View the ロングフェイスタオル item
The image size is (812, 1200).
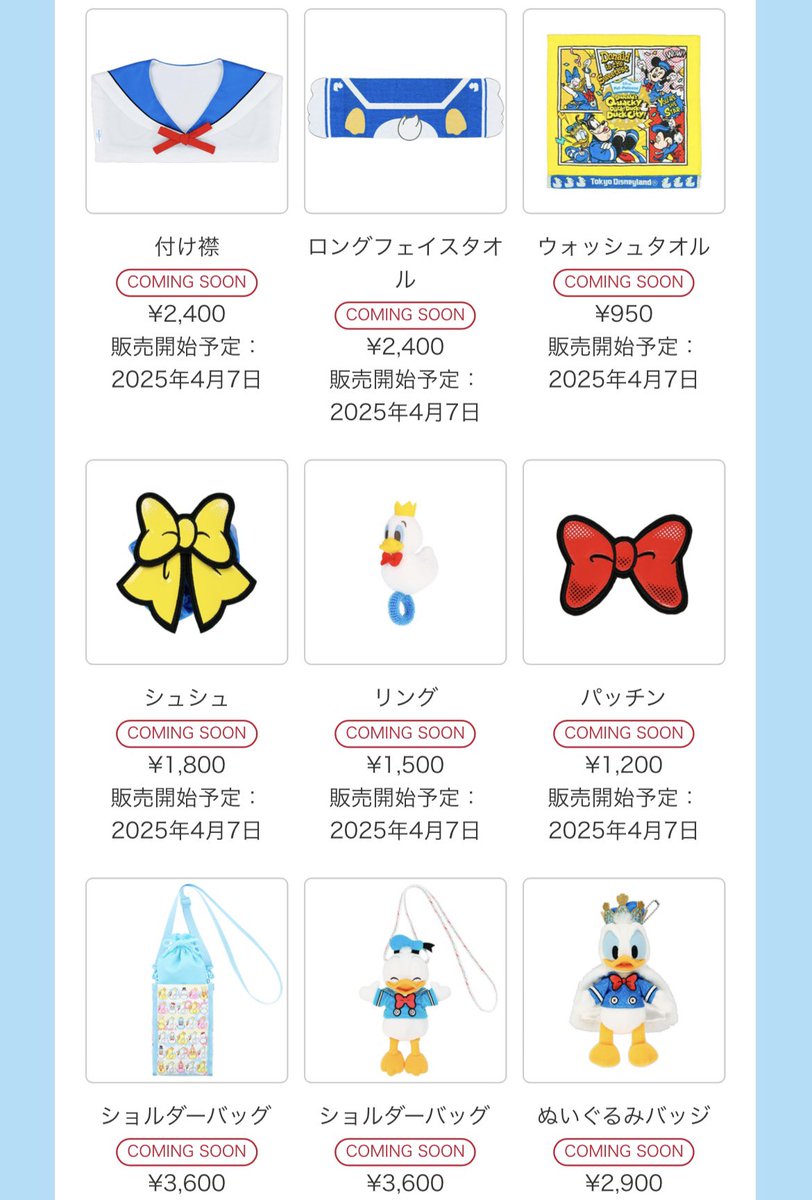point(405,111)
